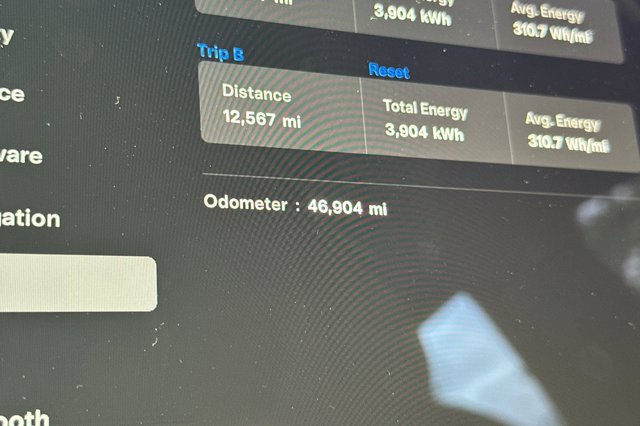
Task: Open the Bluetooth settings in the sidebar
Action: (24, 417)
